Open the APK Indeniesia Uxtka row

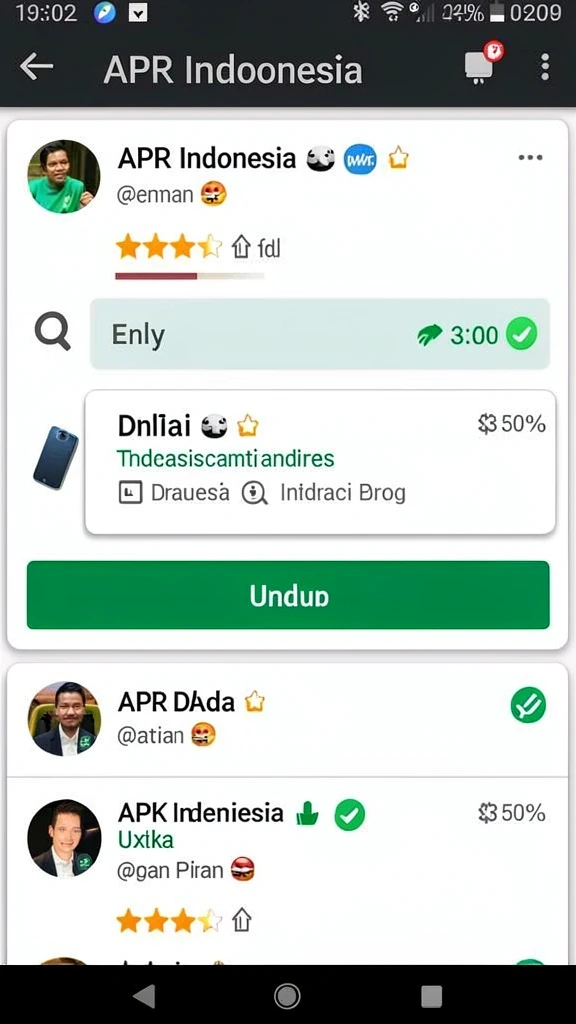pos(287,870)
